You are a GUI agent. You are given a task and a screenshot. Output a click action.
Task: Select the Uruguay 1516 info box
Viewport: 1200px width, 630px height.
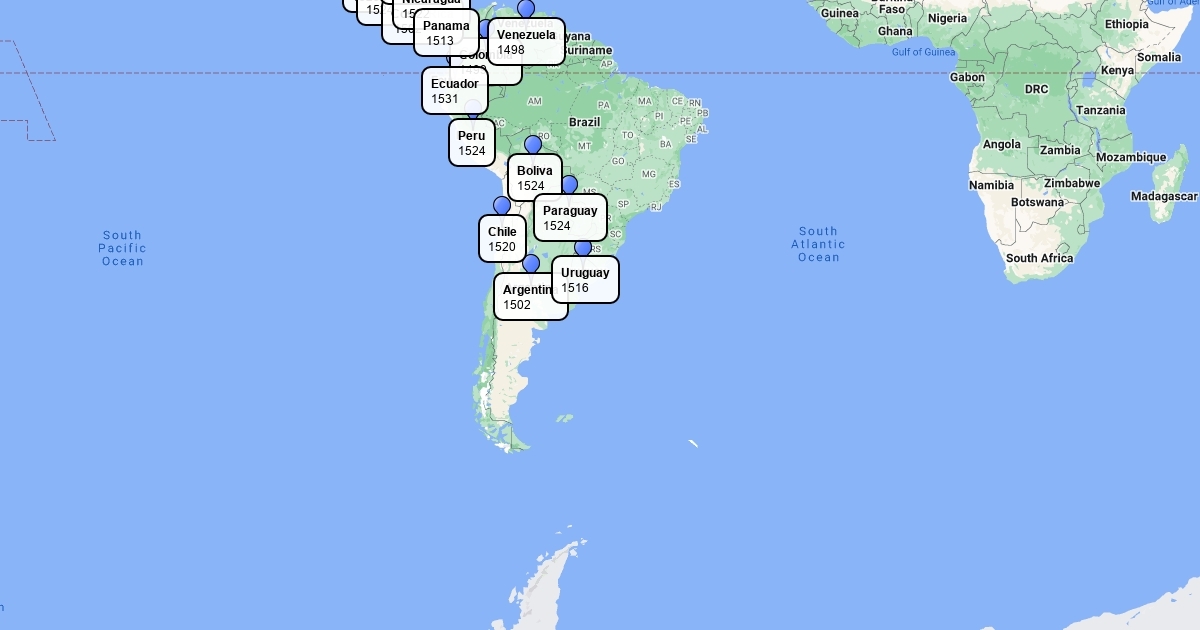click(585, 280)
